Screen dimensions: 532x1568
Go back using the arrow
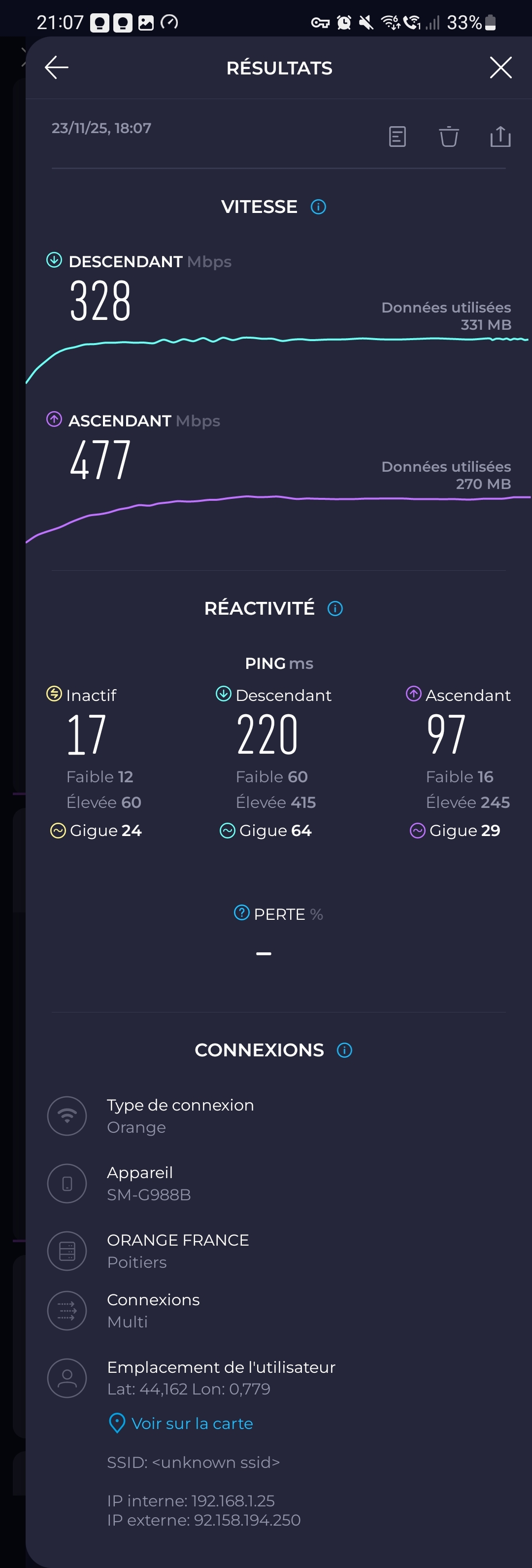(x=57, y=68)
